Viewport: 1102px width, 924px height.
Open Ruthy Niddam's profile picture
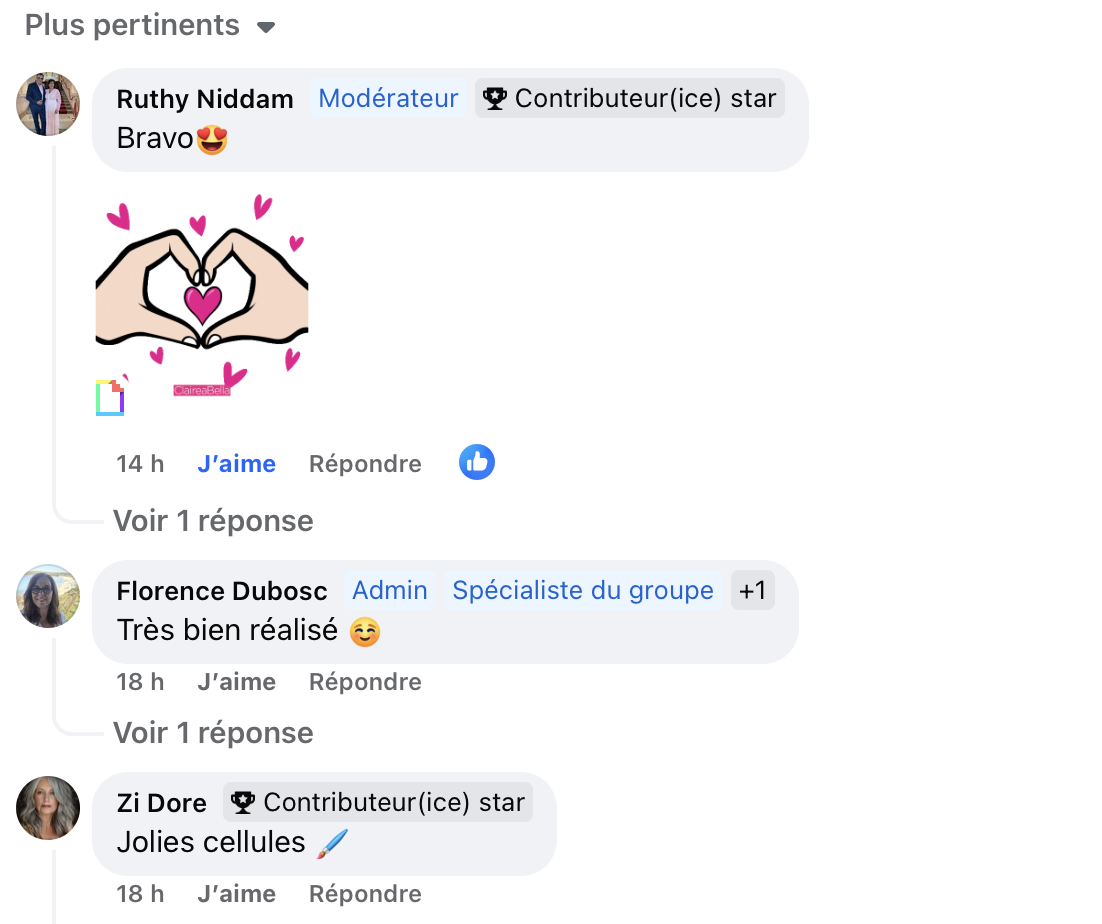pos(48,103)
